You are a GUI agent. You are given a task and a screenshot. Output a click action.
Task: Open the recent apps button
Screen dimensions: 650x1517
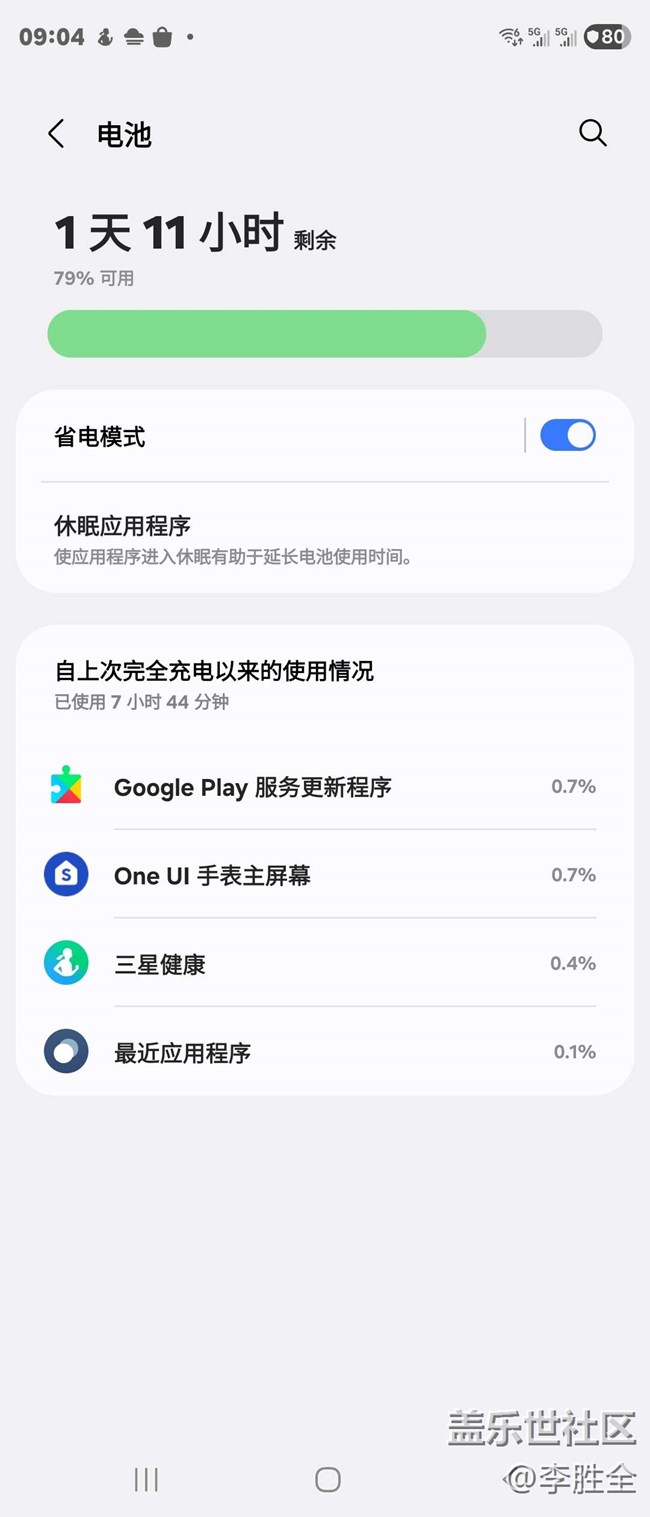(x=146, y=1480)
